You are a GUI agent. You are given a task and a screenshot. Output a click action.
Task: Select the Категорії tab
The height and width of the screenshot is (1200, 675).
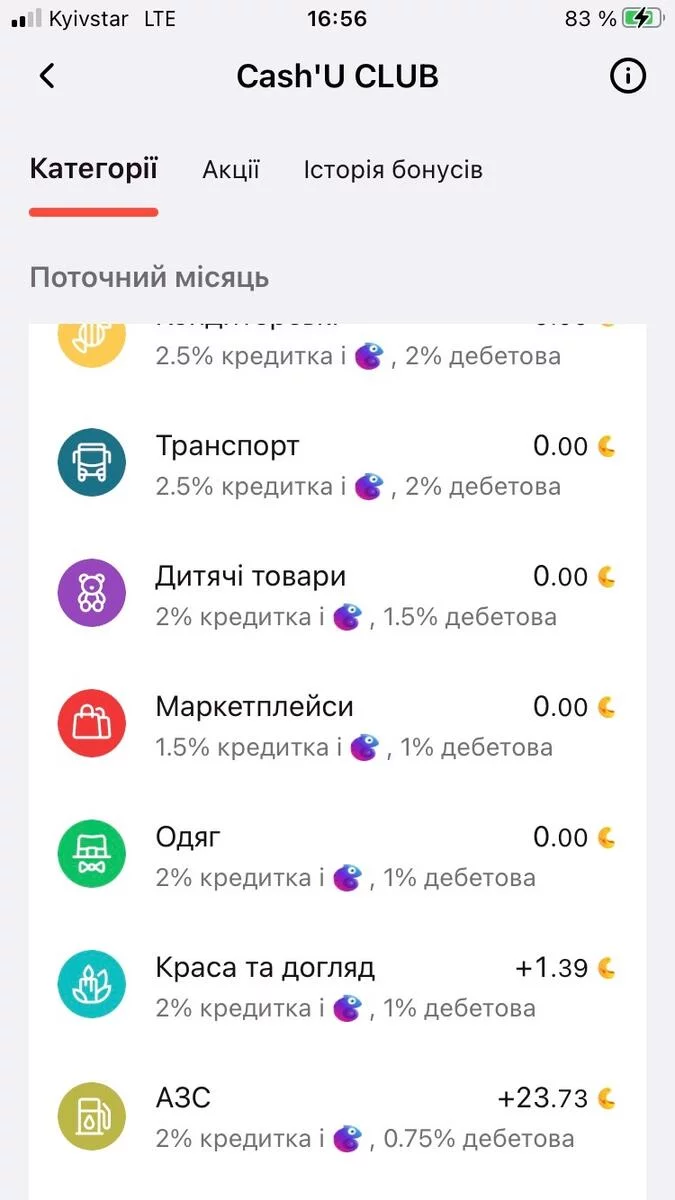point(94,169)
